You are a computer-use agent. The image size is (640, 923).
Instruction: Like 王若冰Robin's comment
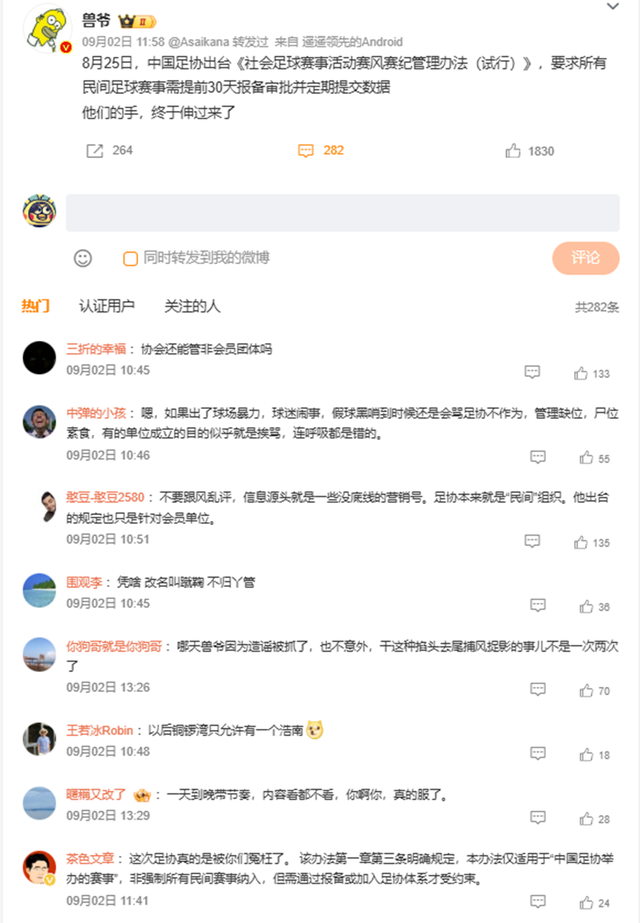[x=581, y=755]
